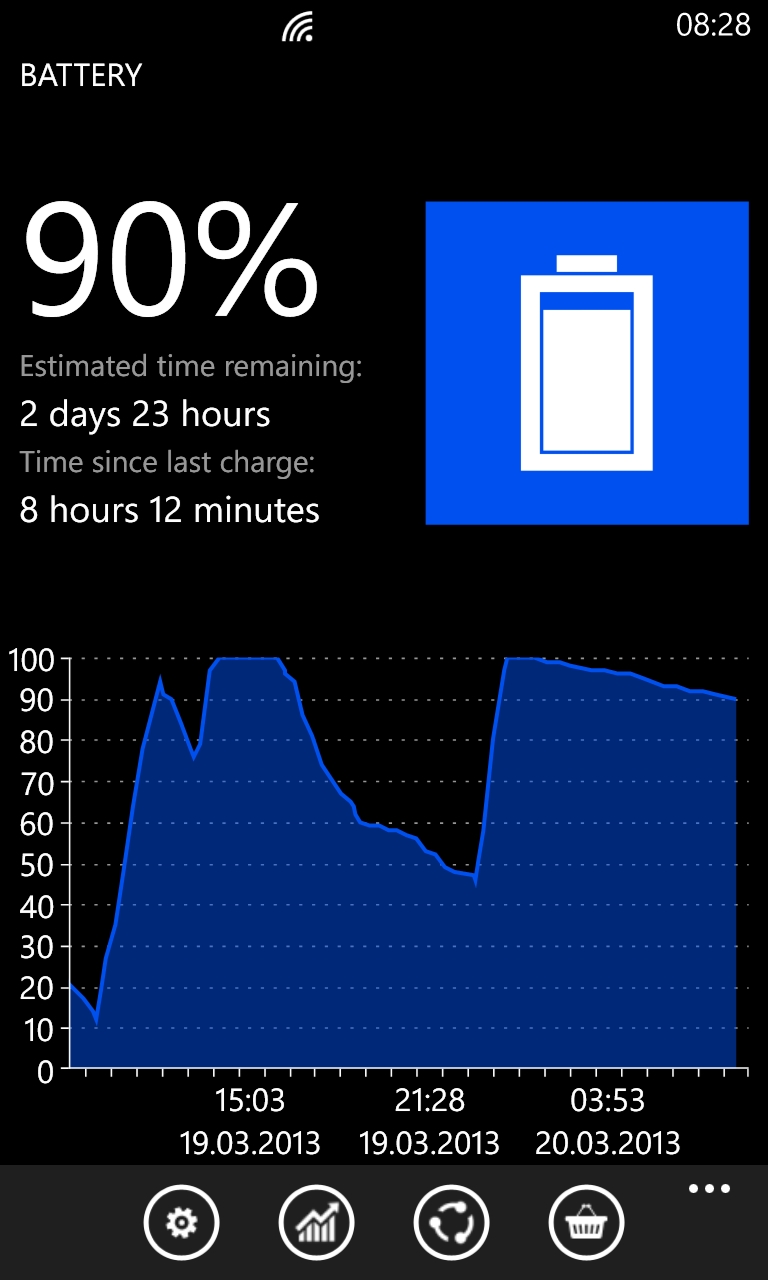
Task: Tap the circular share icon
Action: pyautogui.click(x=451, y=1222)
